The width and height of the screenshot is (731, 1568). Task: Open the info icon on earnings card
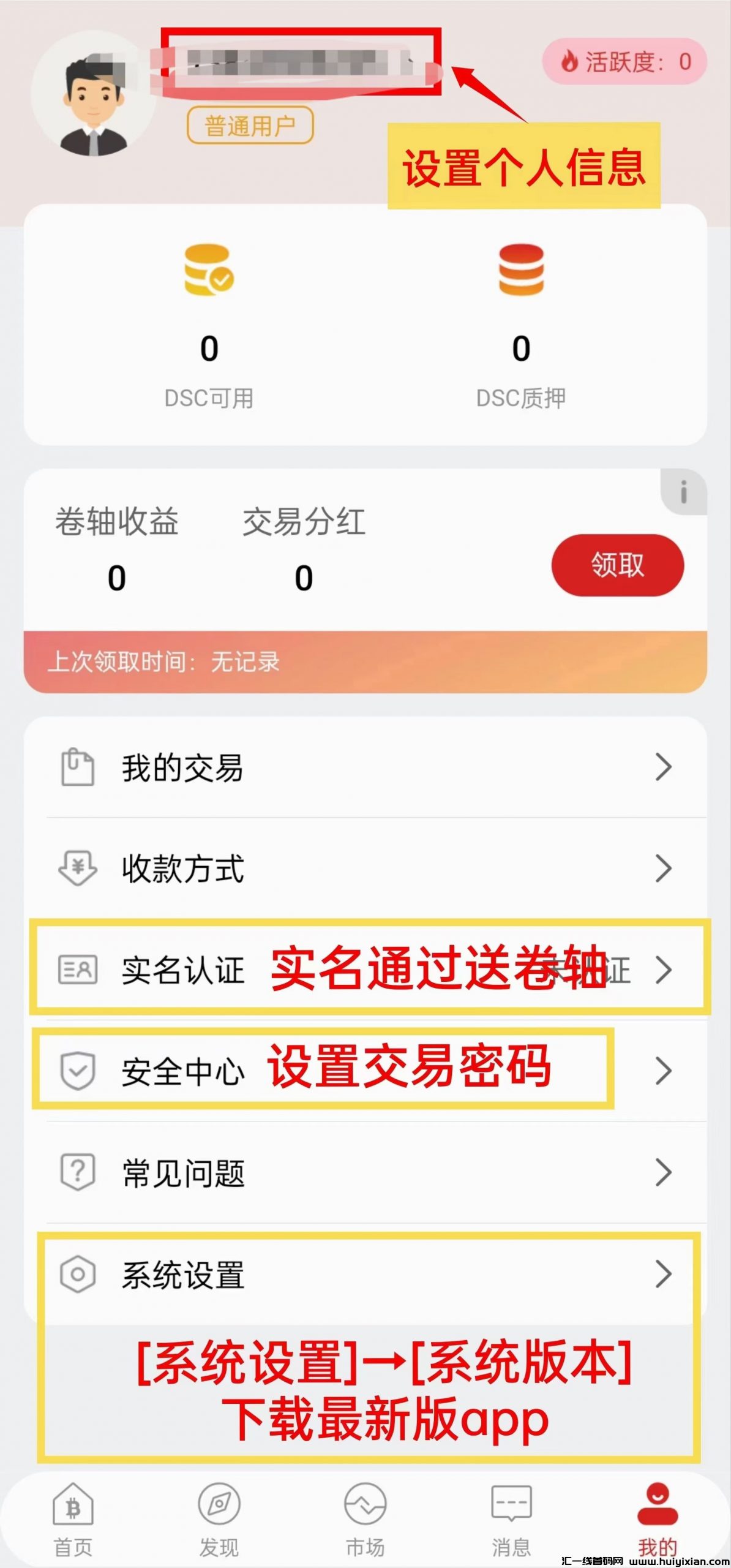coord(683,492)
